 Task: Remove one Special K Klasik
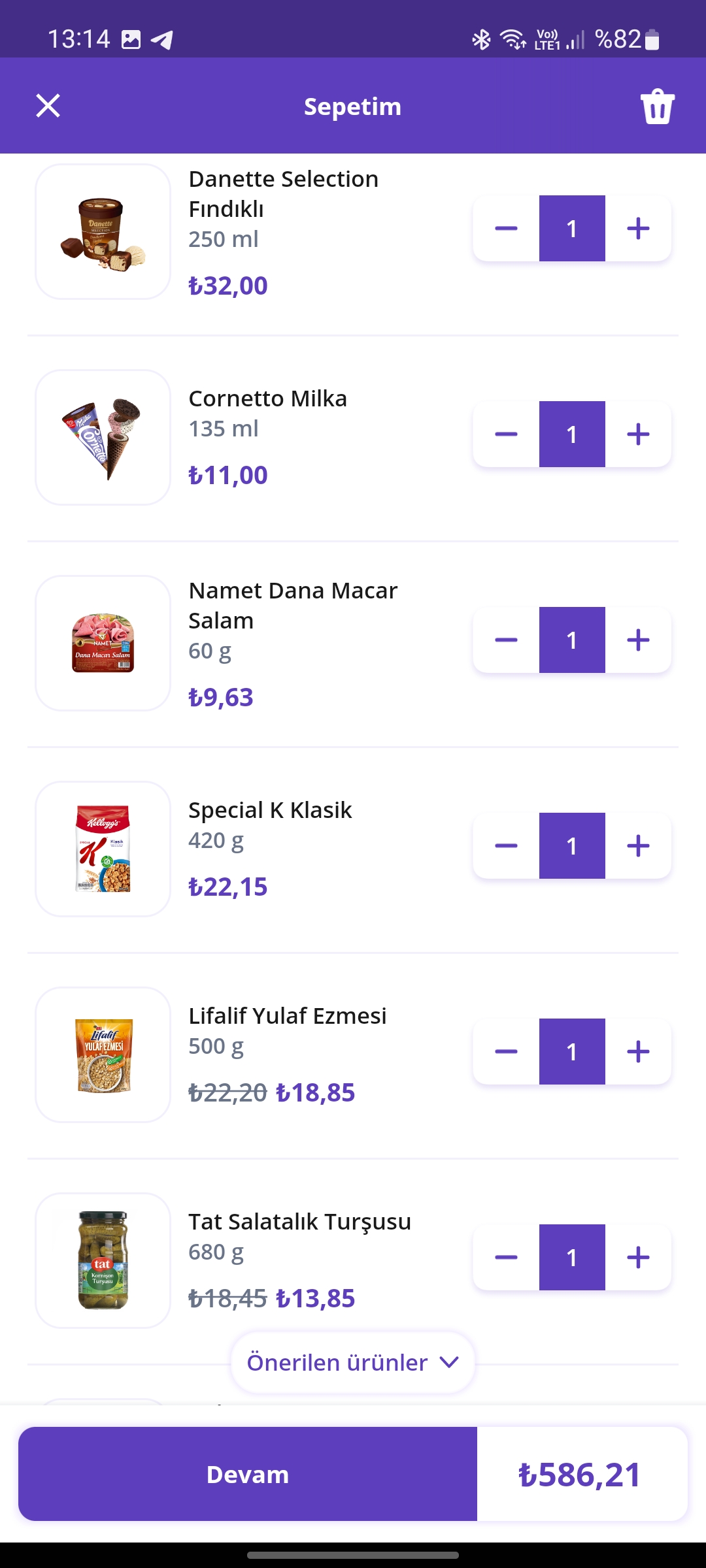pos(506,846)
